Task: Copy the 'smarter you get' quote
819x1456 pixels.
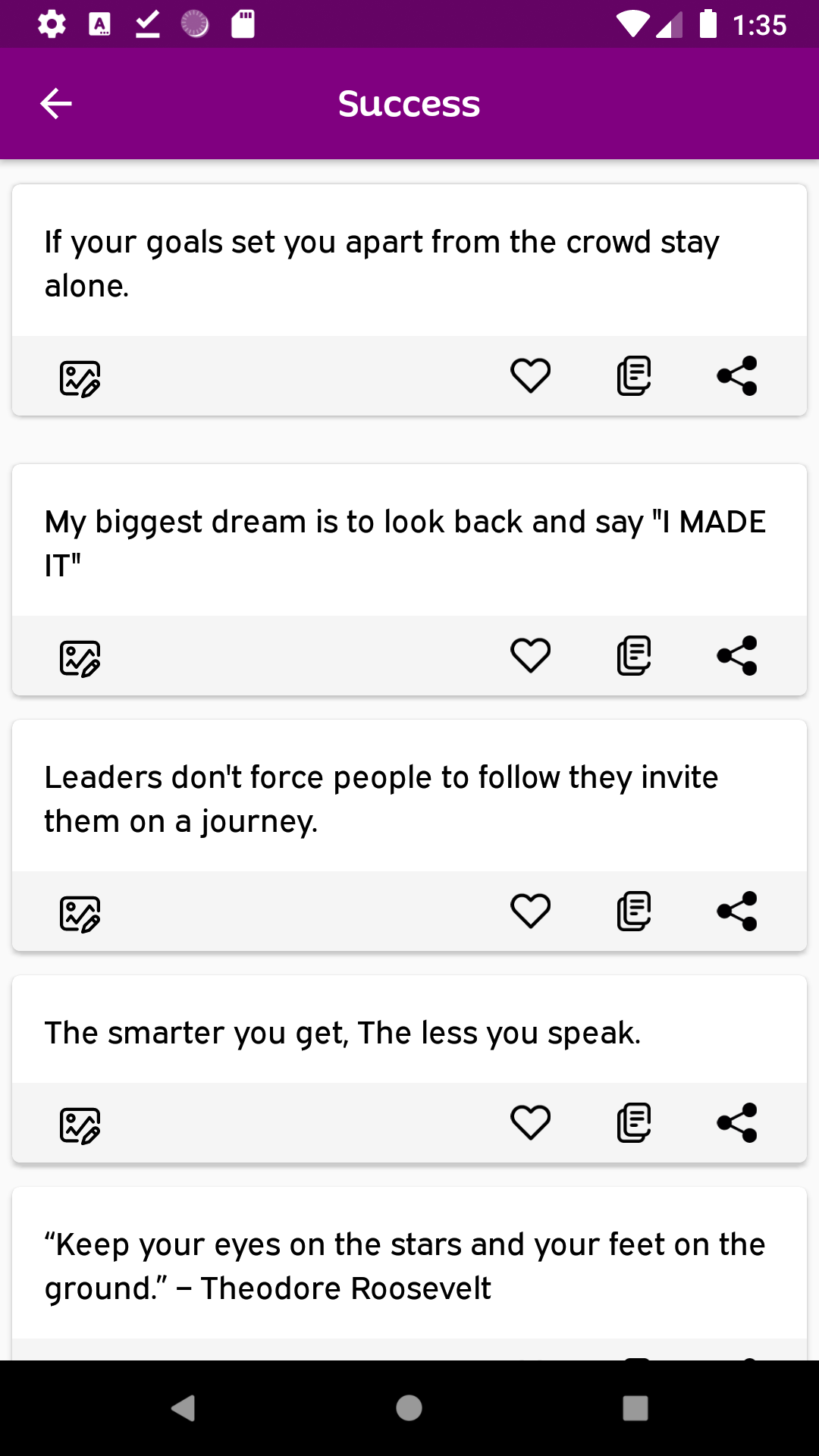Action: [x=634, y=1122]
